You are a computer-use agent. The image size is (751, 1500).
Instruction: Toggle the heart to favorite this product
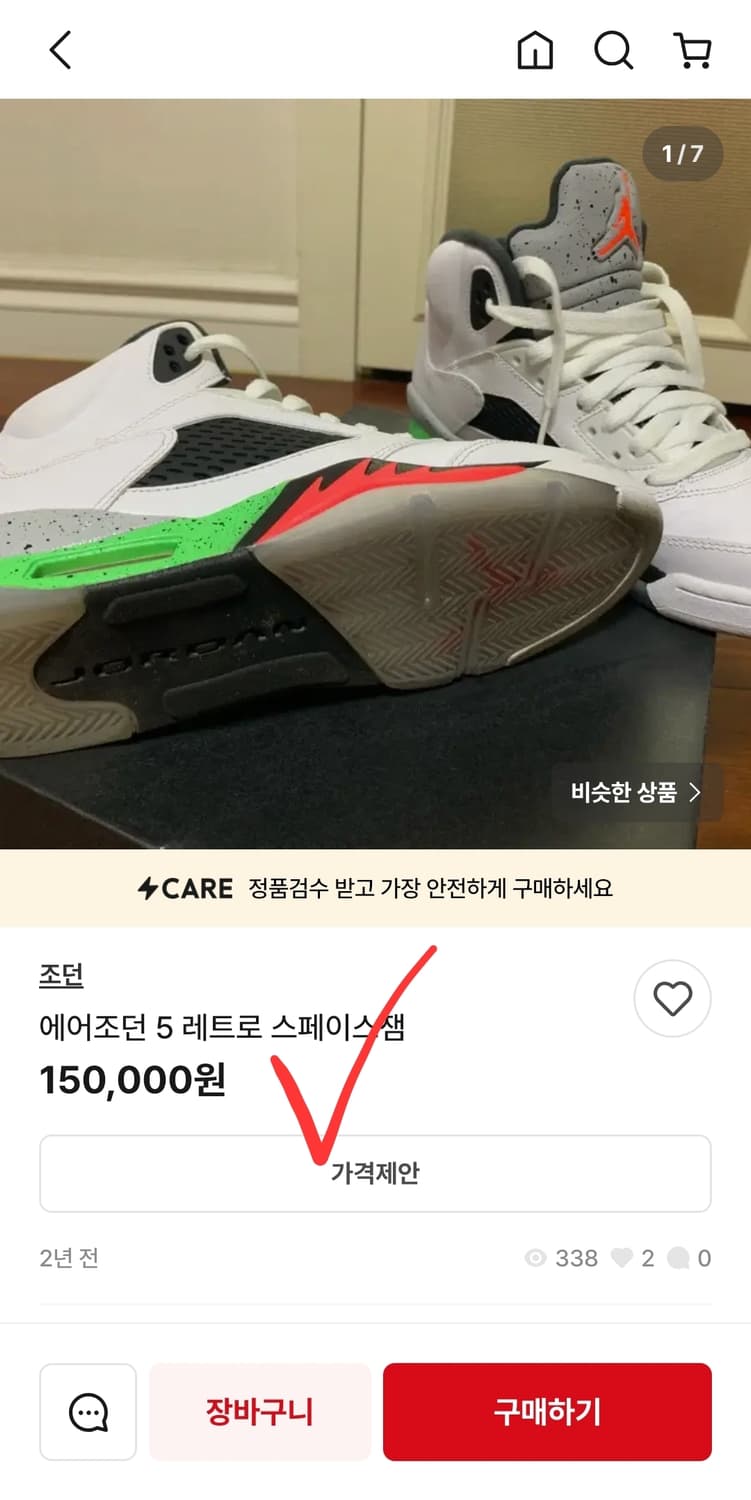point(671,998)
